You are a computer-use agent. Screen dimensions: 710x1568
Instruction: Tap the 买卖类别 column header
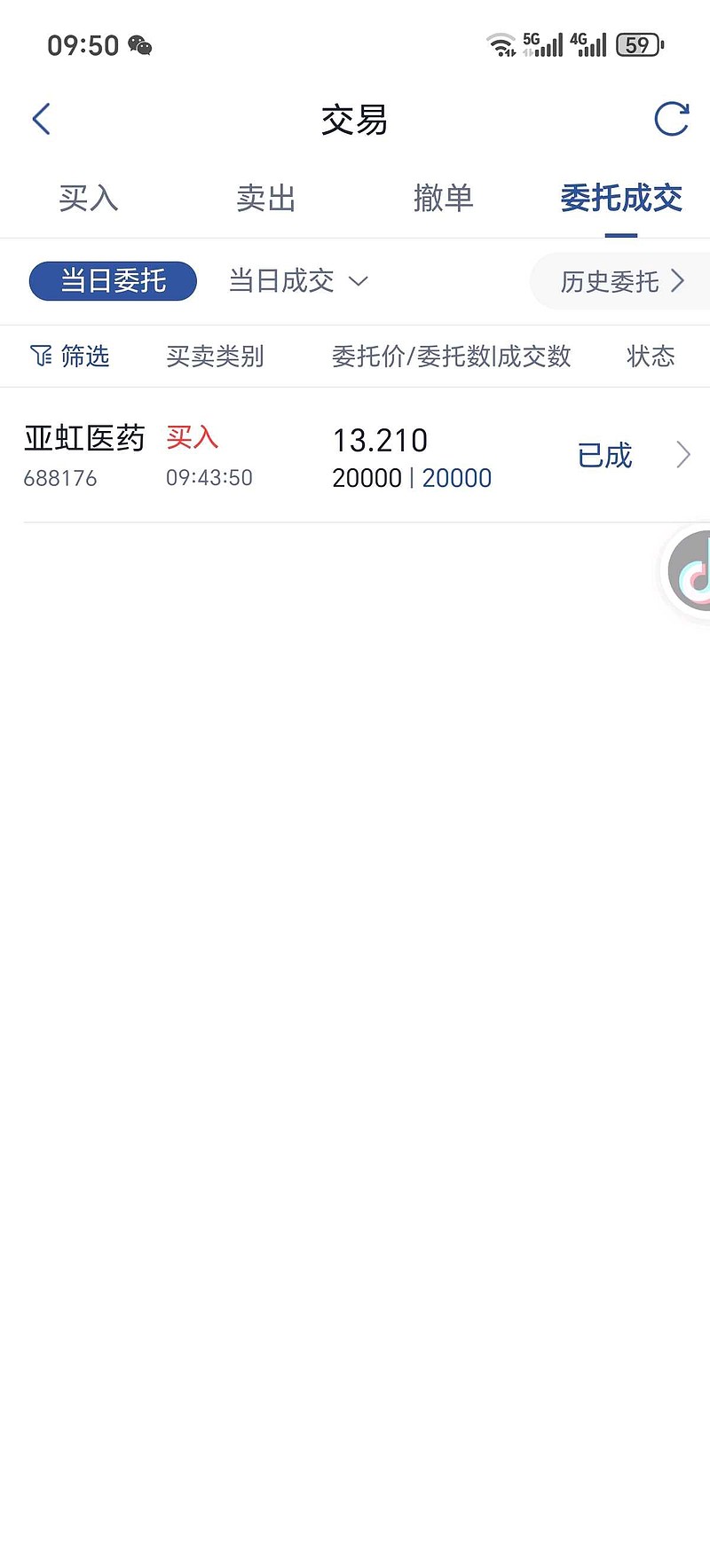(x=216, y=357)
